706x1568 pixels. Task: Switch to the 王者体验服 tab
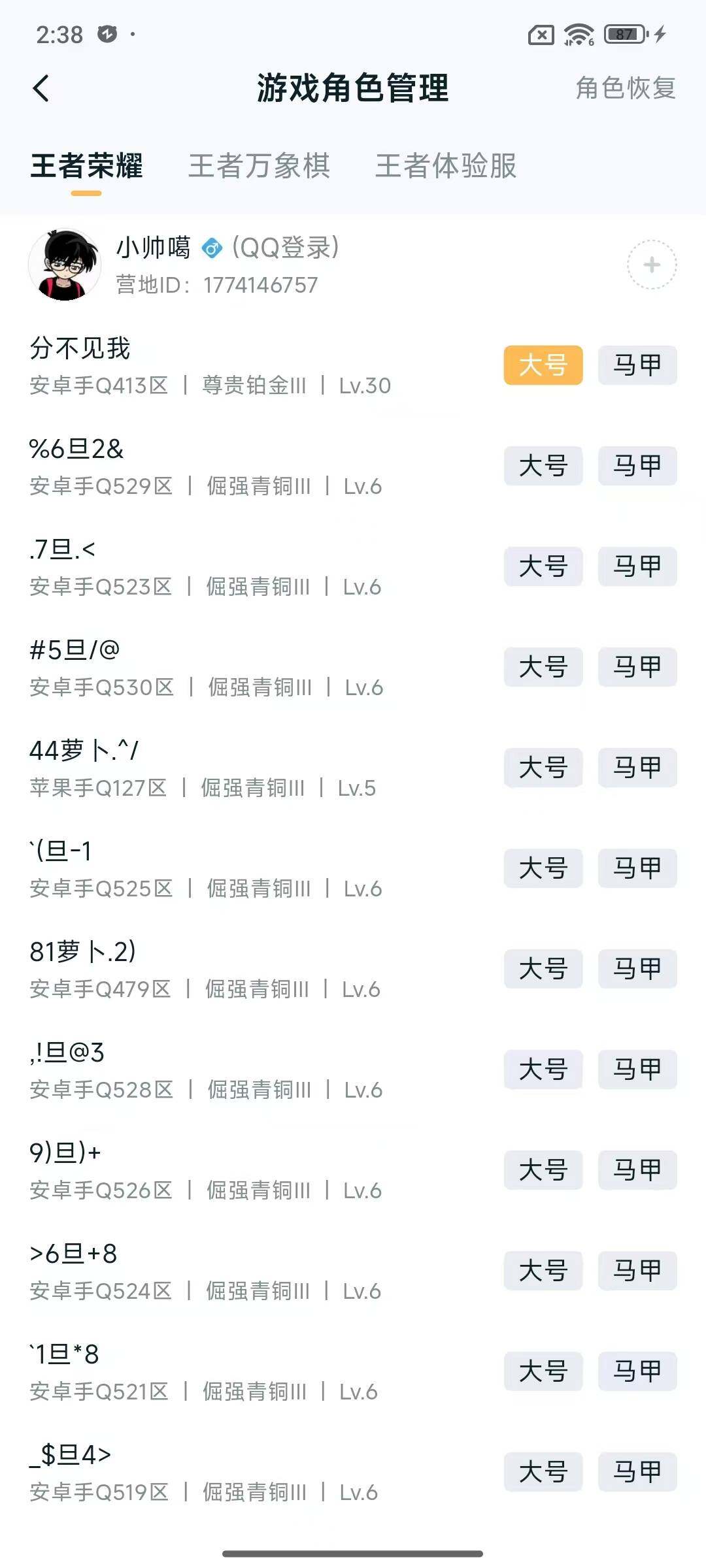[446, 167]
